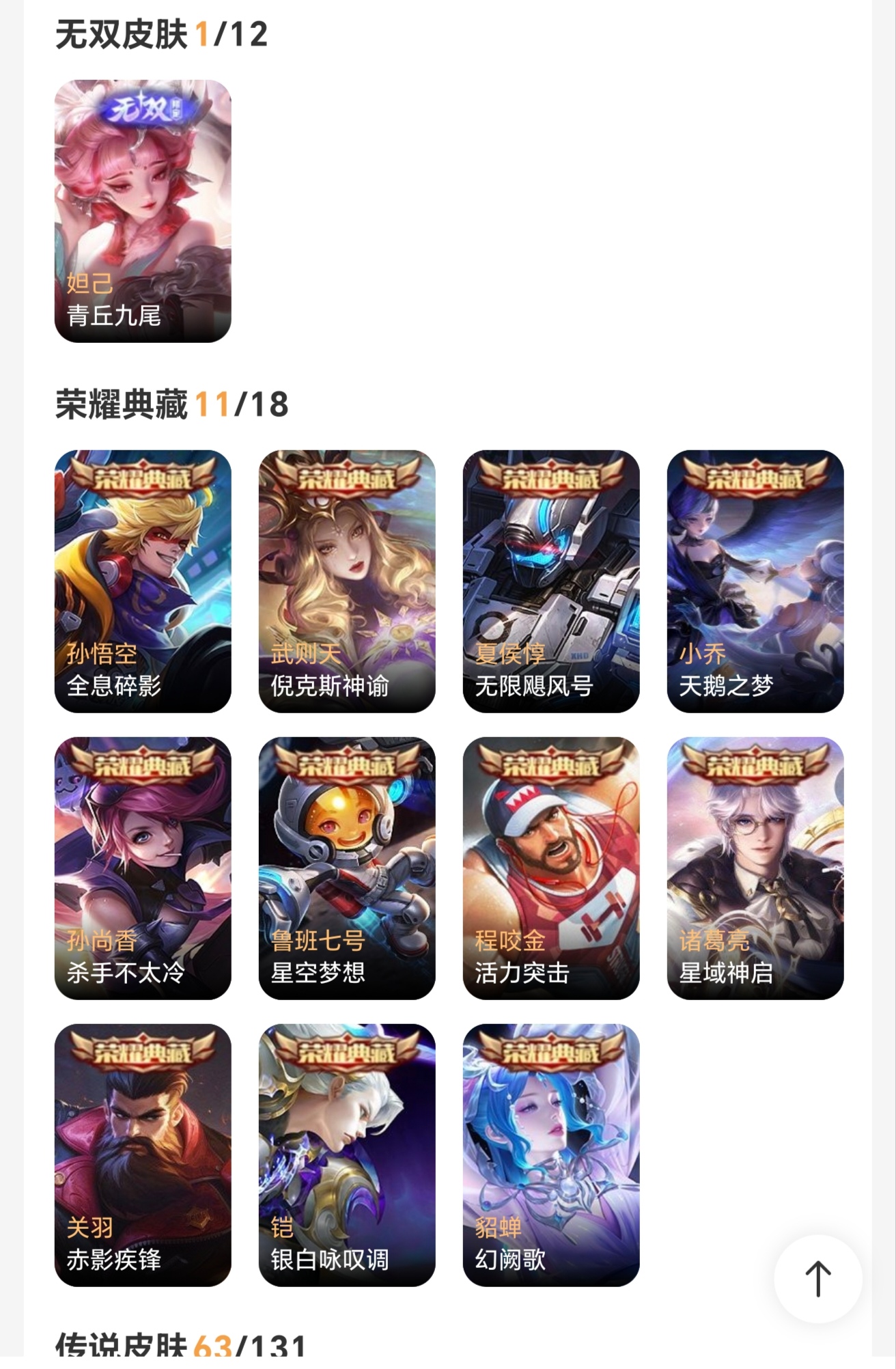Select 程咬金 活力突击 skin card
Viewport: 896px width, 1369px height.
[x=551, y=868]
